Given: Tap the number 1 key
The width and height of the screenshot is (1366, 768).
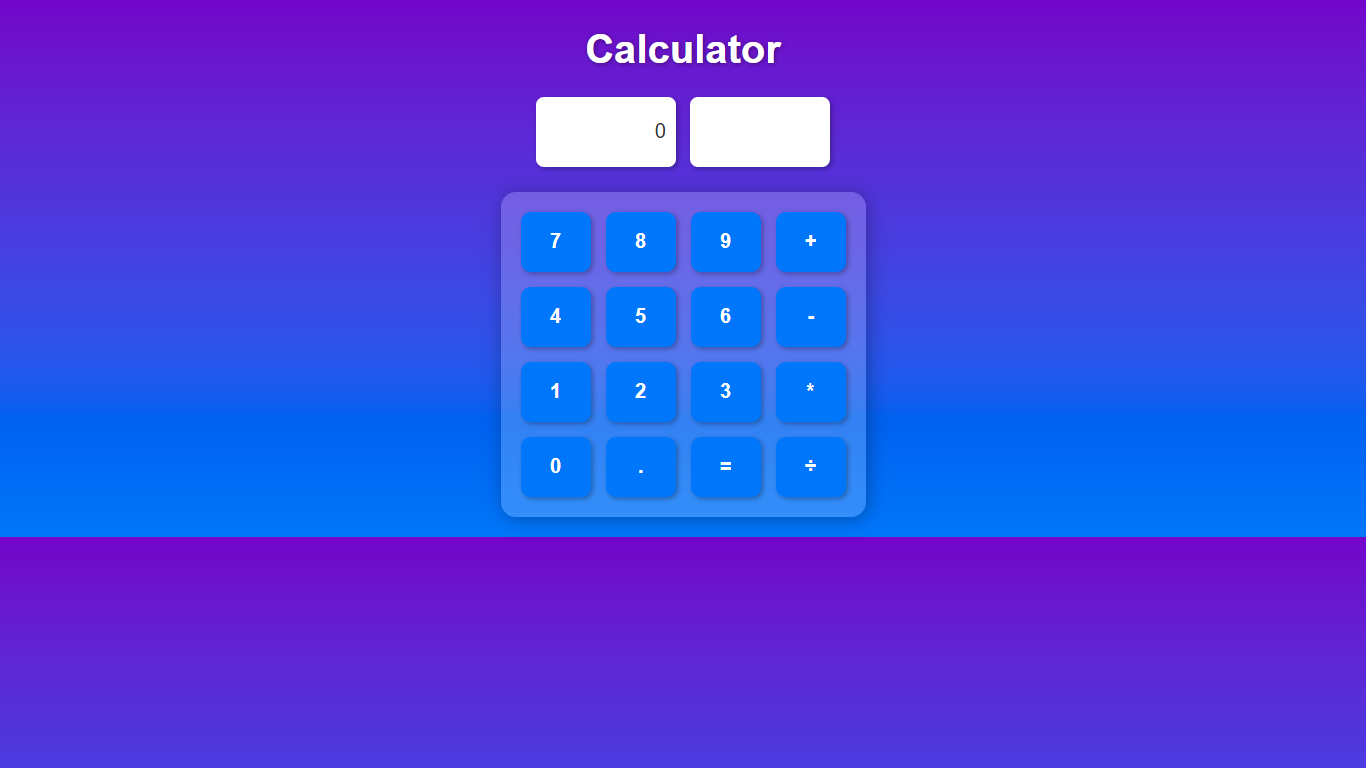Looking at the screenshot, I should click(556, 391).
